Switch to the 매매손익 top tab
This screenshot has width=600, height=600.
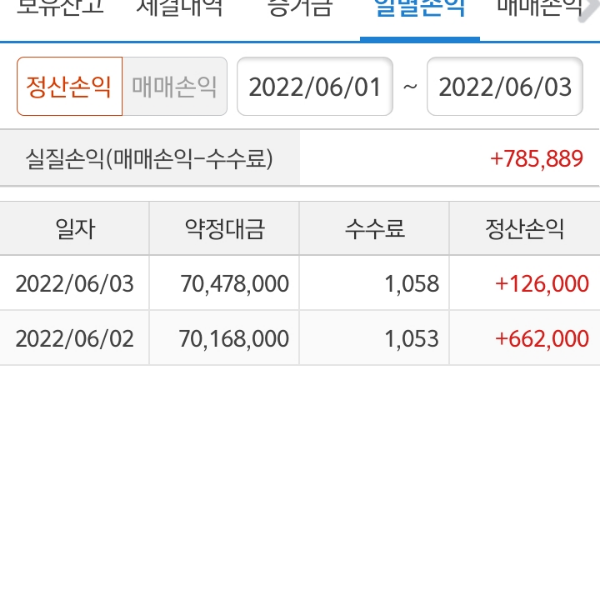[x=541, y=10]
